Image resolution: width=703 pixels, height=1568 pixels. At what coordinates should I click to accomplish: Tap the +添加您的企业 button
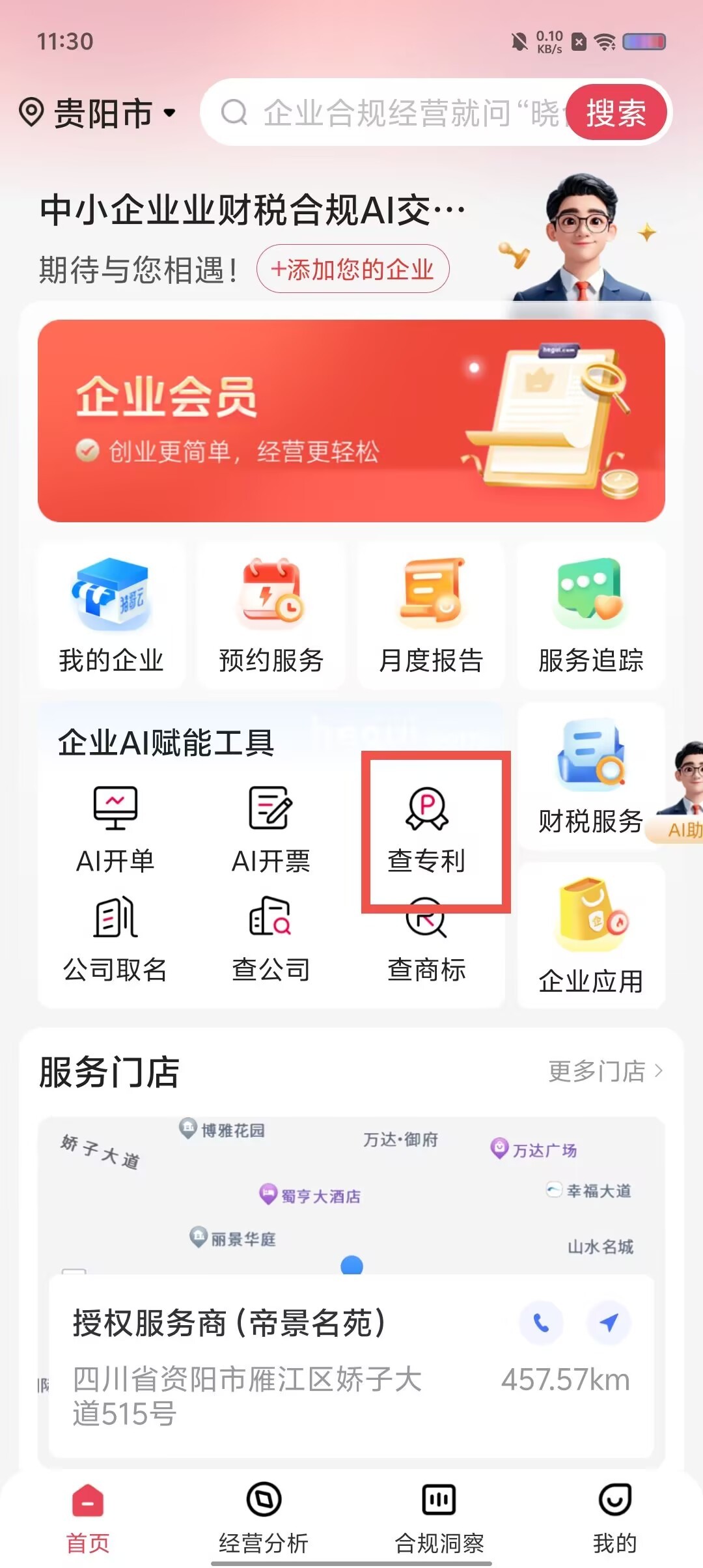352,269
